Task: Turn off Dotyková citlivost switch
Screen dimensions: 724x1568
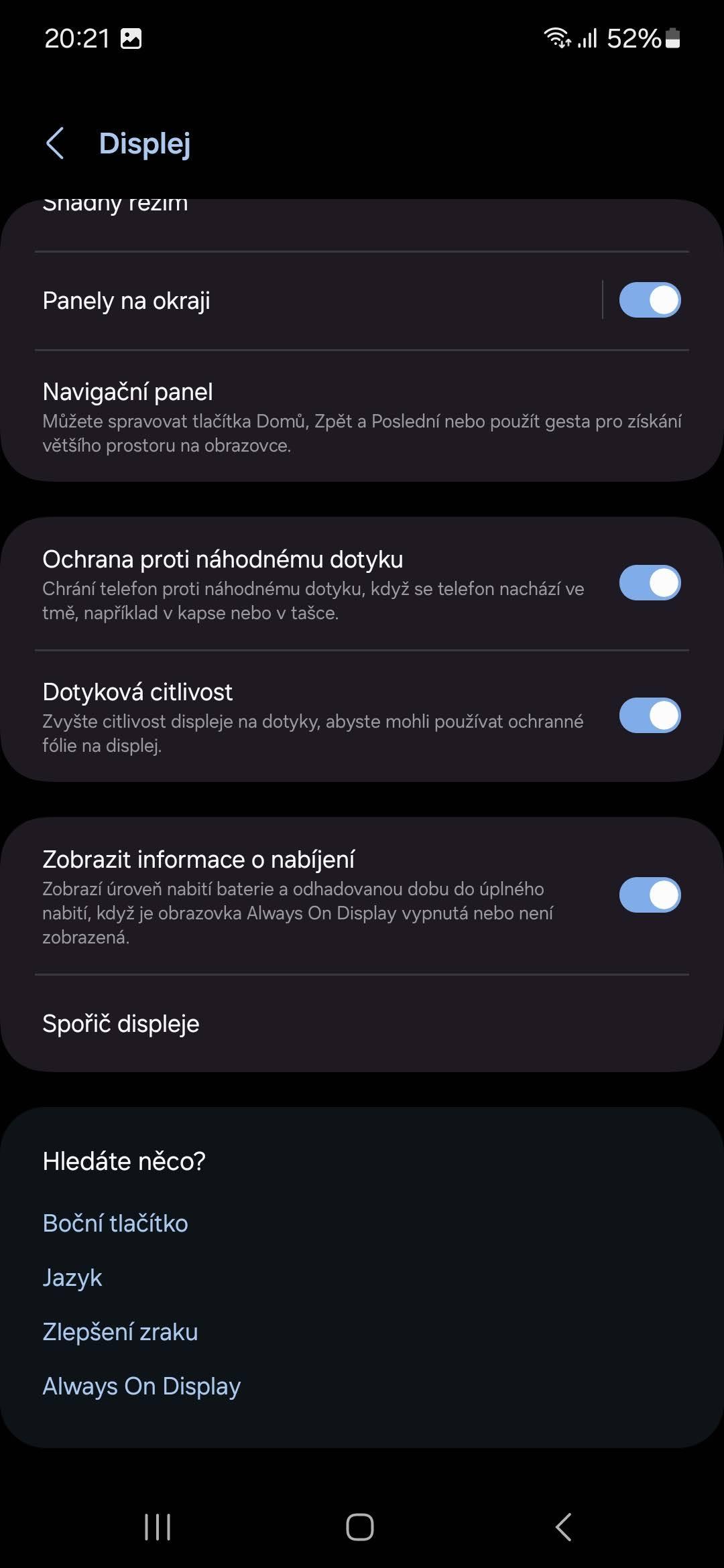Action: (x=650, y=716)
